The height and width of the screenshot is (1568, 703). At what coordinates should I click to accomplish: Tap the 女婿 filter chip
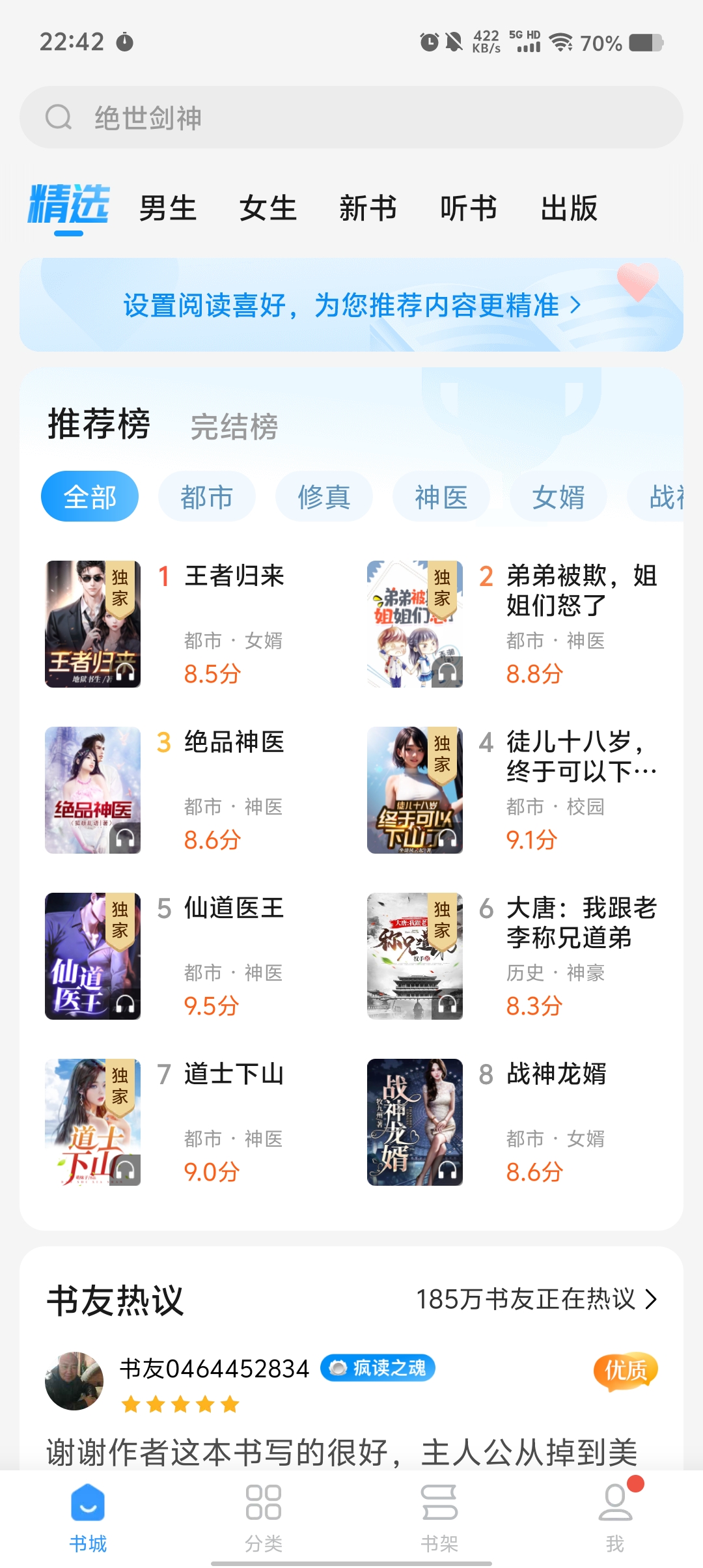[558, 497]
